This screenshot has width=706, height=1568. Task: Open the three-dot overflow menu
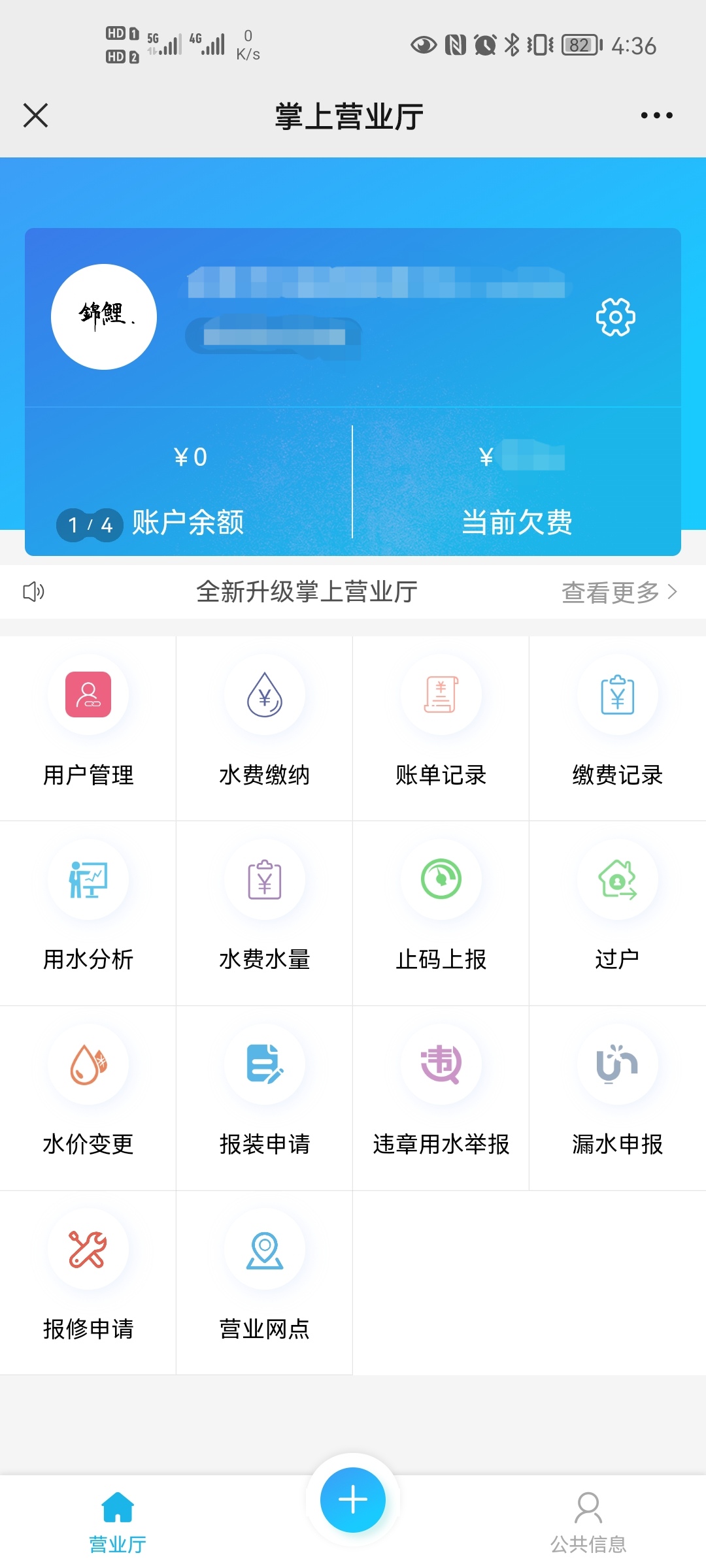(x=656, y=116)
